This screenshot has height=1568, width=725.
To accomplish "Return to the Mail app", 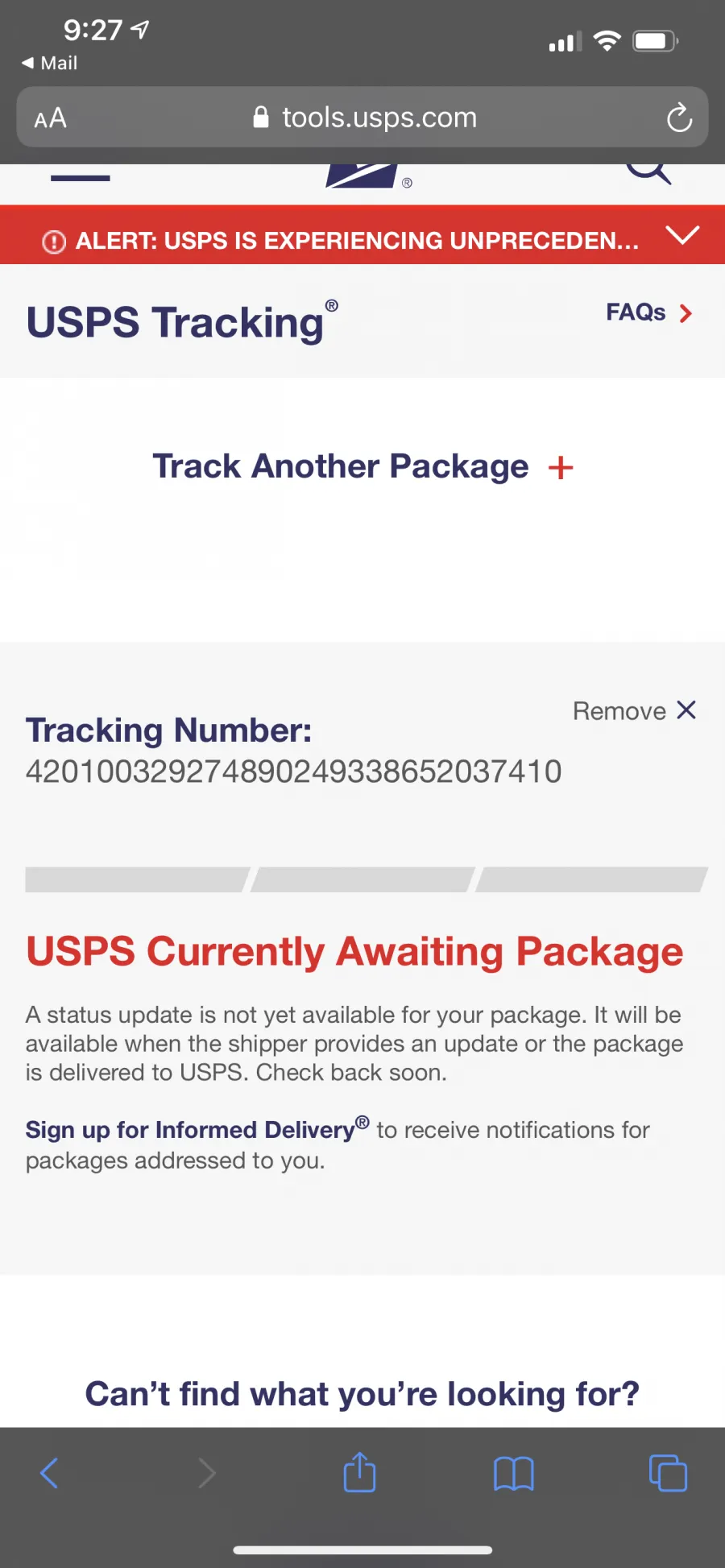I will tap(50, 63).
